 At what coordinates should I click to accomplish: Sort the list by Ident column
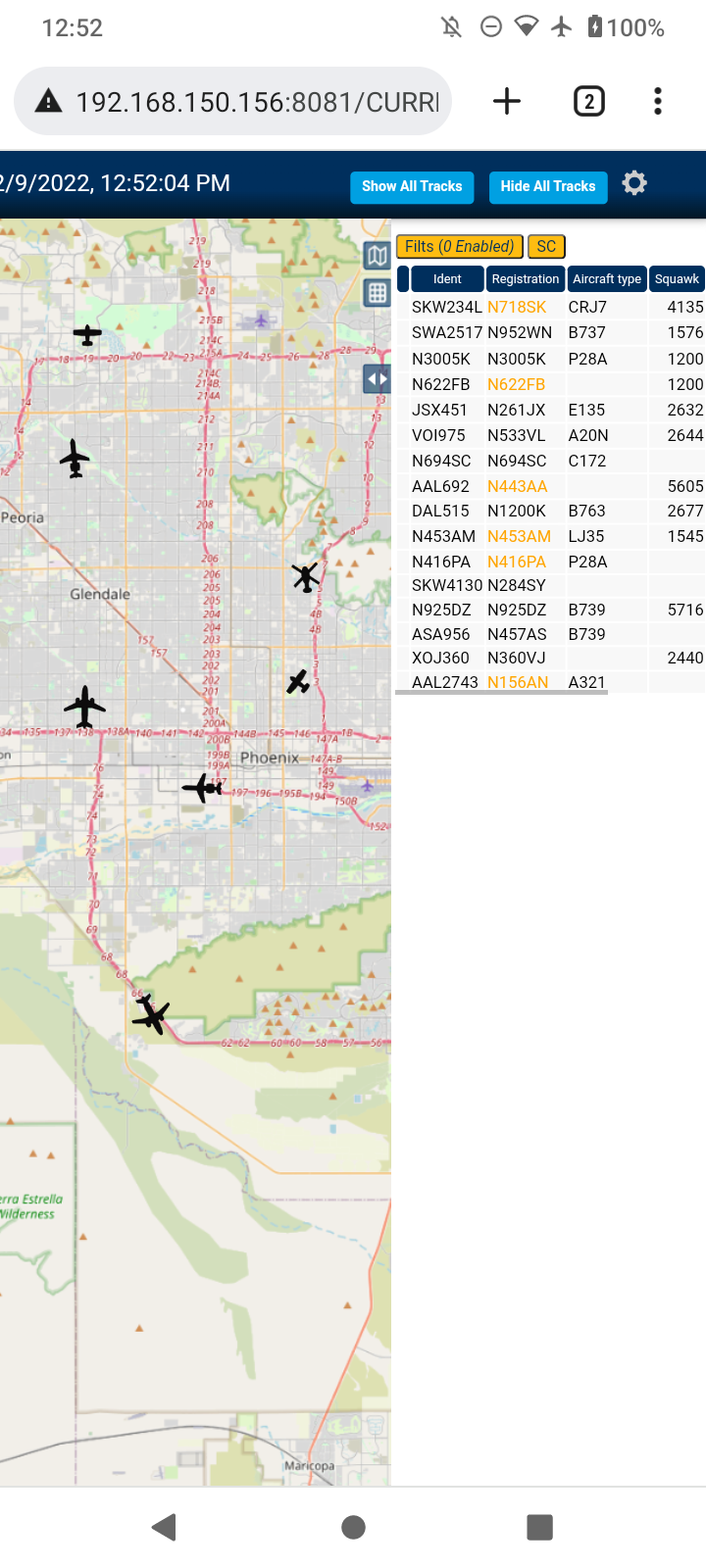(447, 279)
